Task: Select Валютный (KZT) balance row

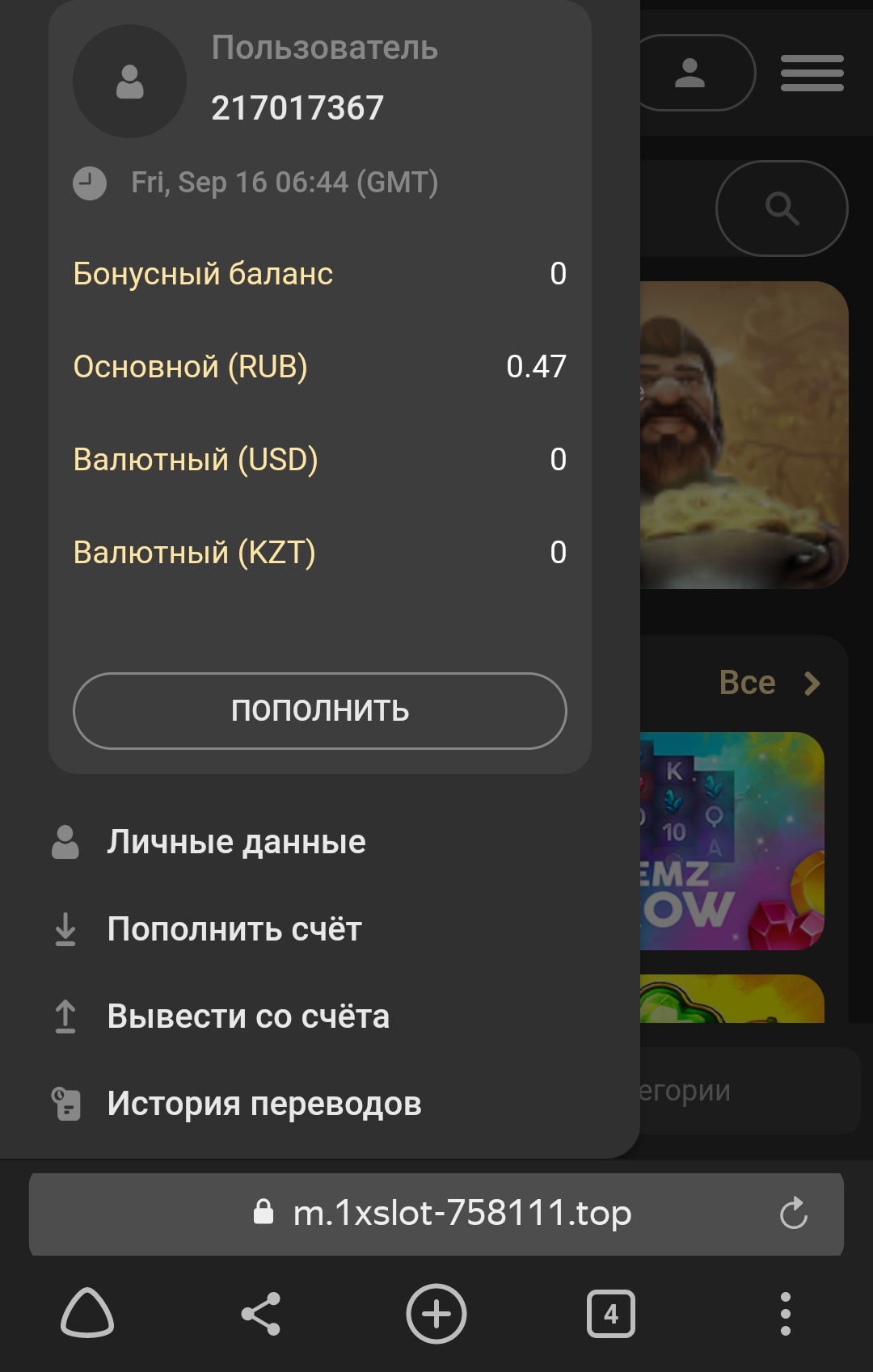Action: [x=319, y=553]
